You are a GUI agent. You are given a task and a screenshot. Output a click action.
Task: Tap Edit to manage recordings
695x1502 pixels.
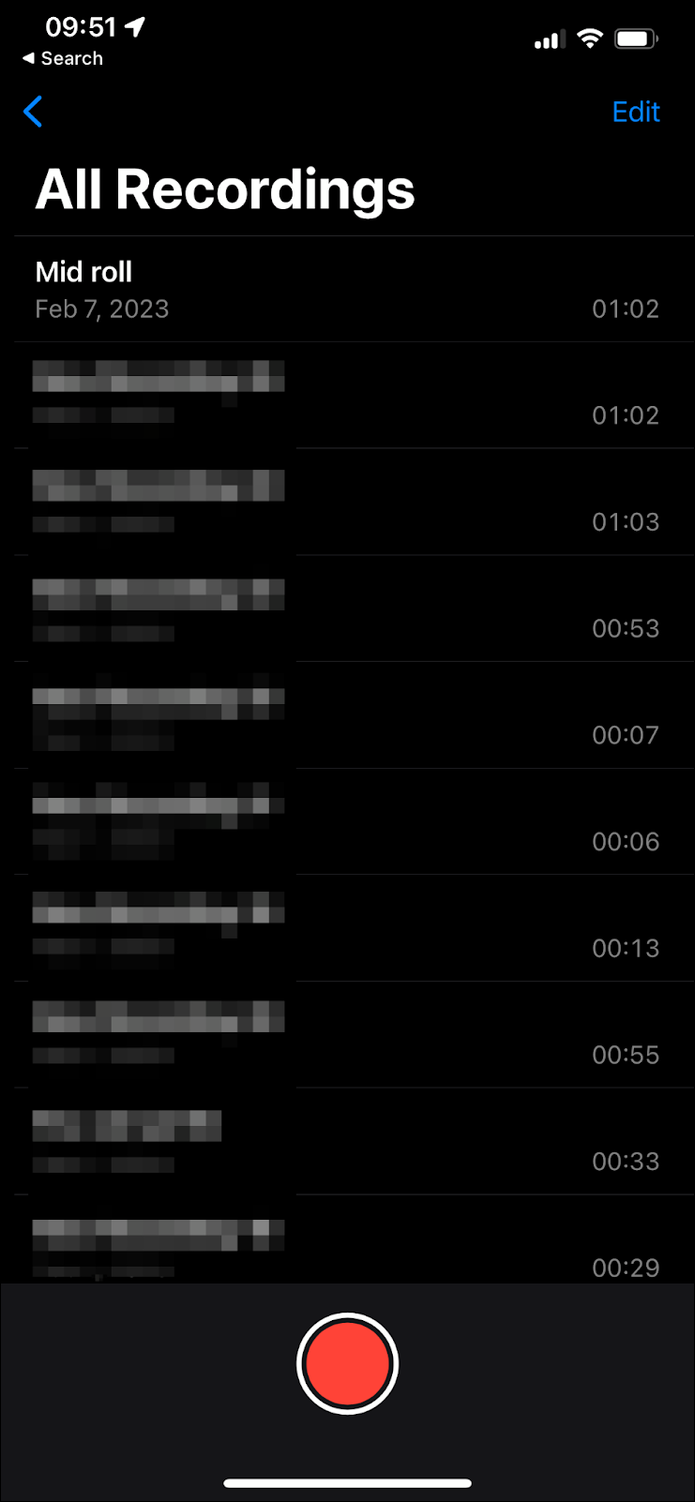pos(635,111)
